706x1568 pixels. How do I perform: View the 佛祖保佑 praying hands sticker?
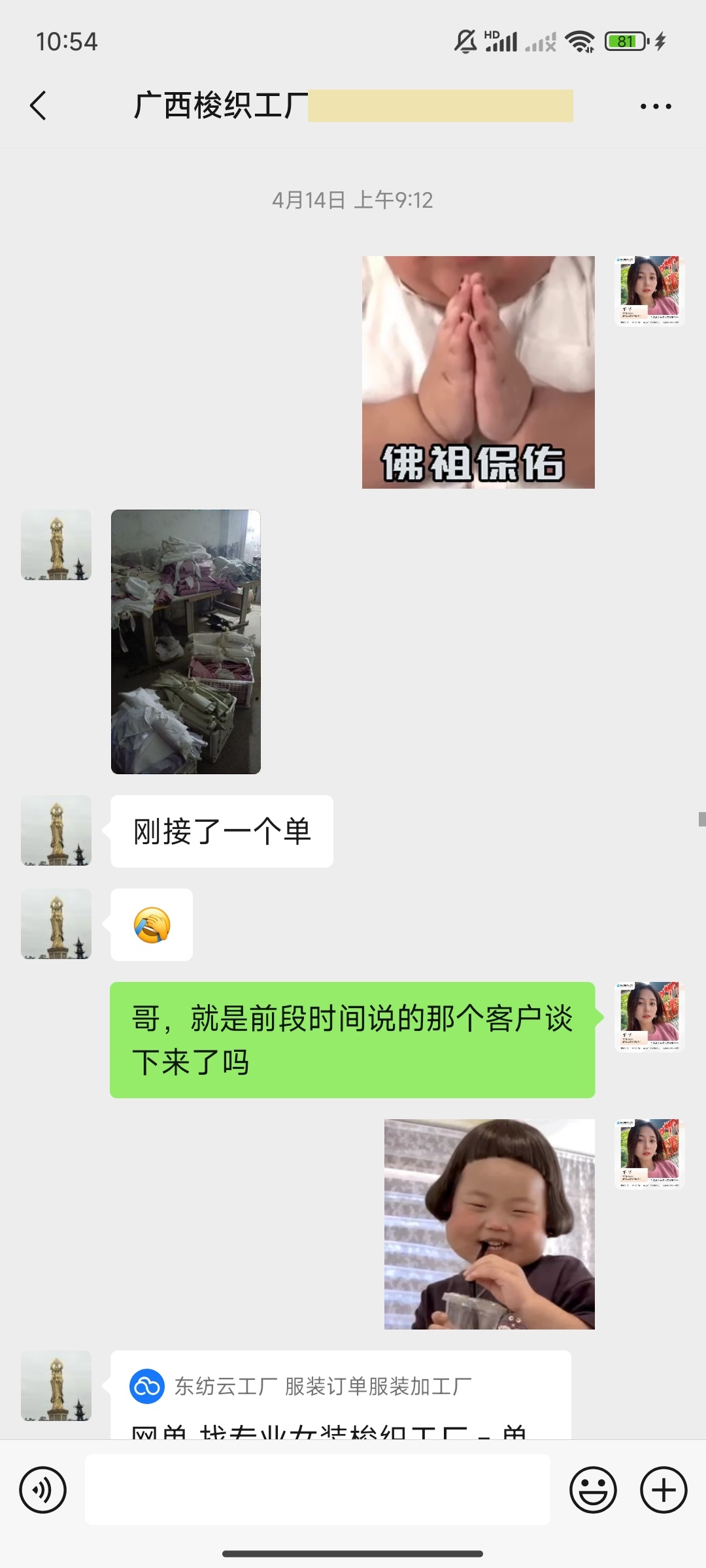[478, 372]
